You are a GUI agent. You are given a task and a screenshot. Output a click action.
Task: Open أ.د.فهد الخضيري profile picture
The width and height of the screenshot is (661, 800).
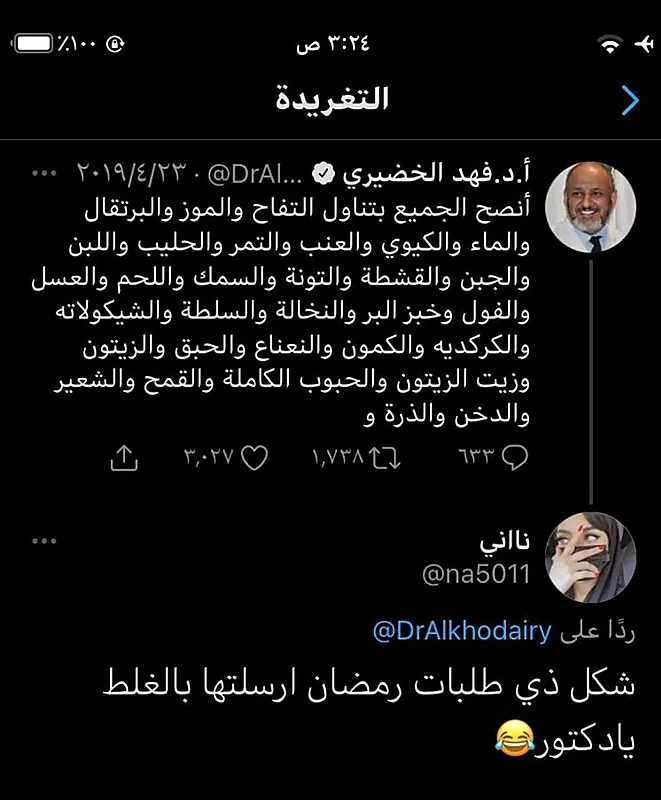point(594,207)
